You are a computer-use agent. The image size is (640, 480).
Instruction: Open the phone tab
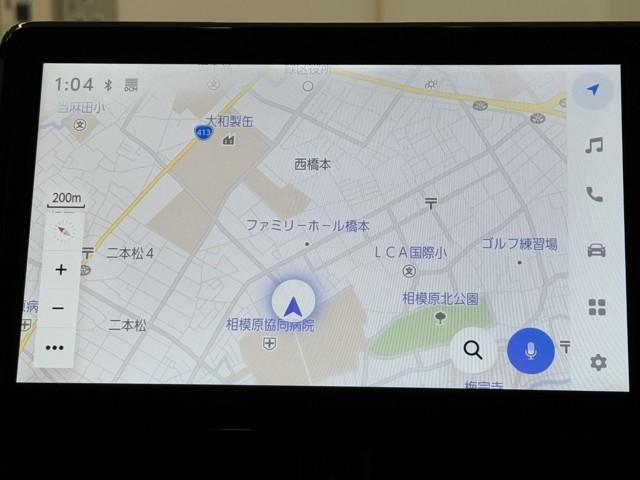[595, 195]
